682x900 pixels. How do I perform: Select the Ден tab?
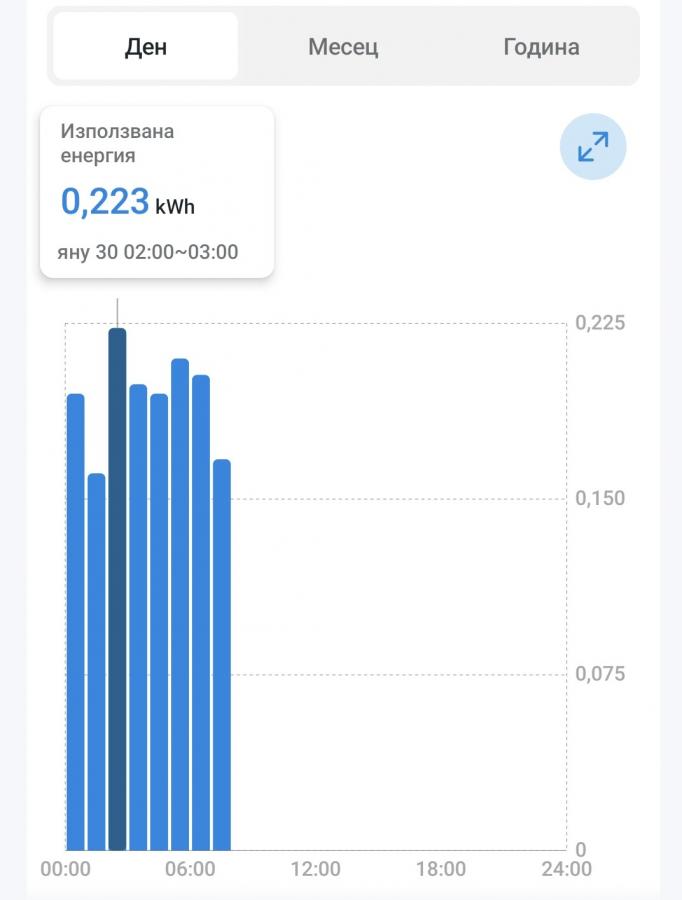(x=146, y=47)
